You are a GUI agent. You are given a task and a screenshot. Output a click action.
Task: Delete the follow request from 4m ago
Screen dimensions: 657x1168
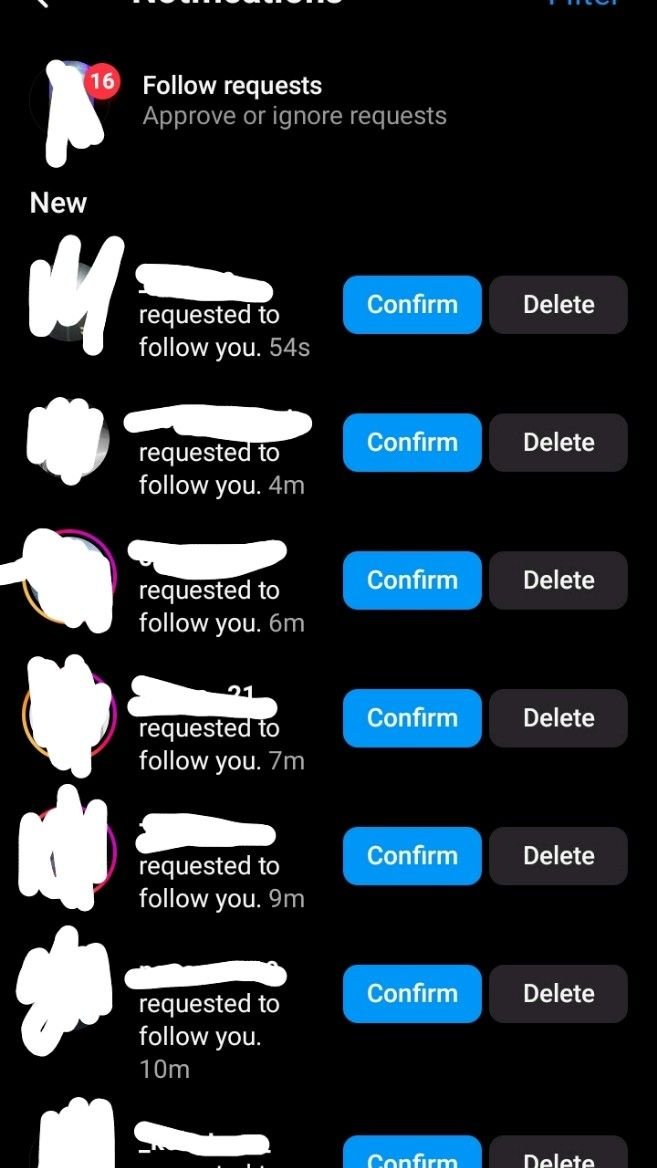tap(559, 442)
